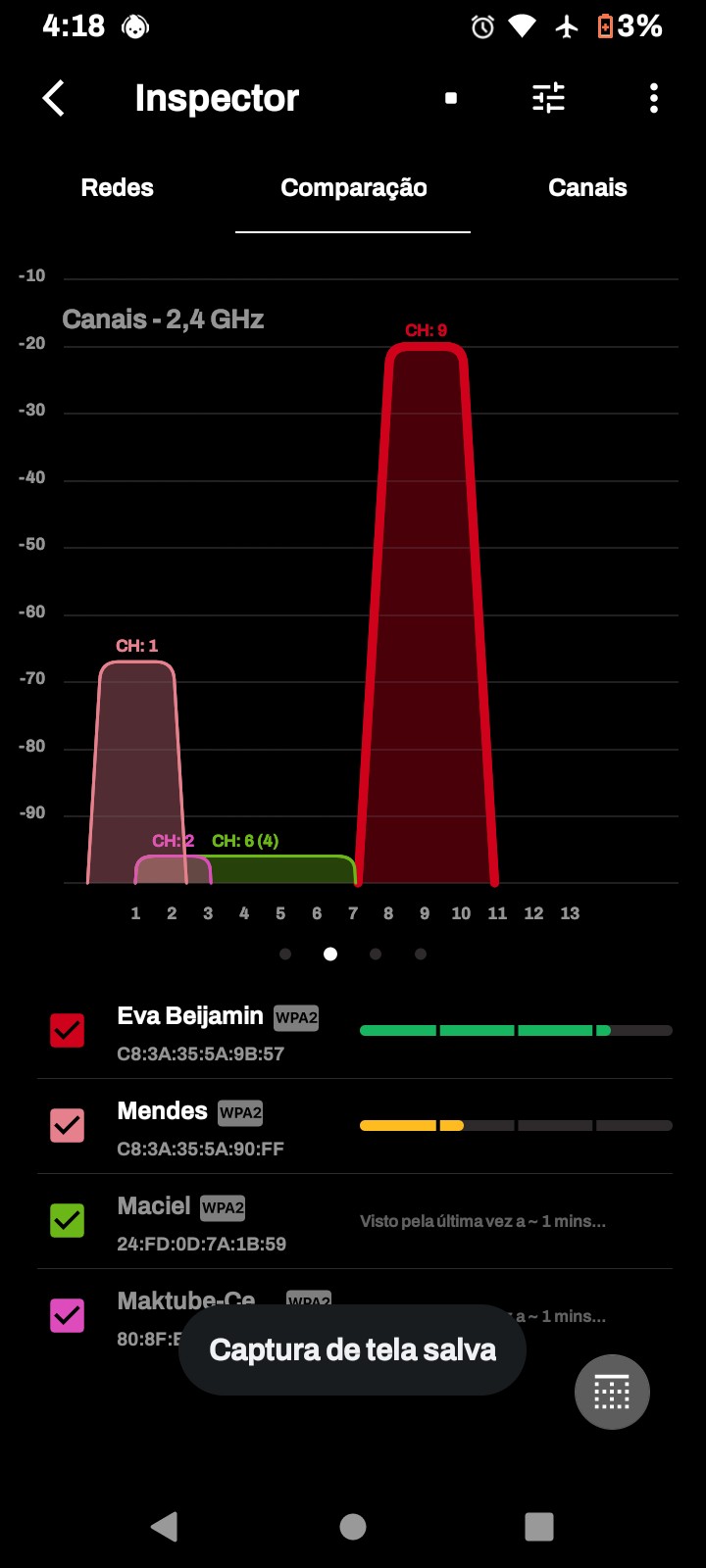Open the overflow menu
Viewport: 706px width, 1568px height.
[x=654, y=98]
